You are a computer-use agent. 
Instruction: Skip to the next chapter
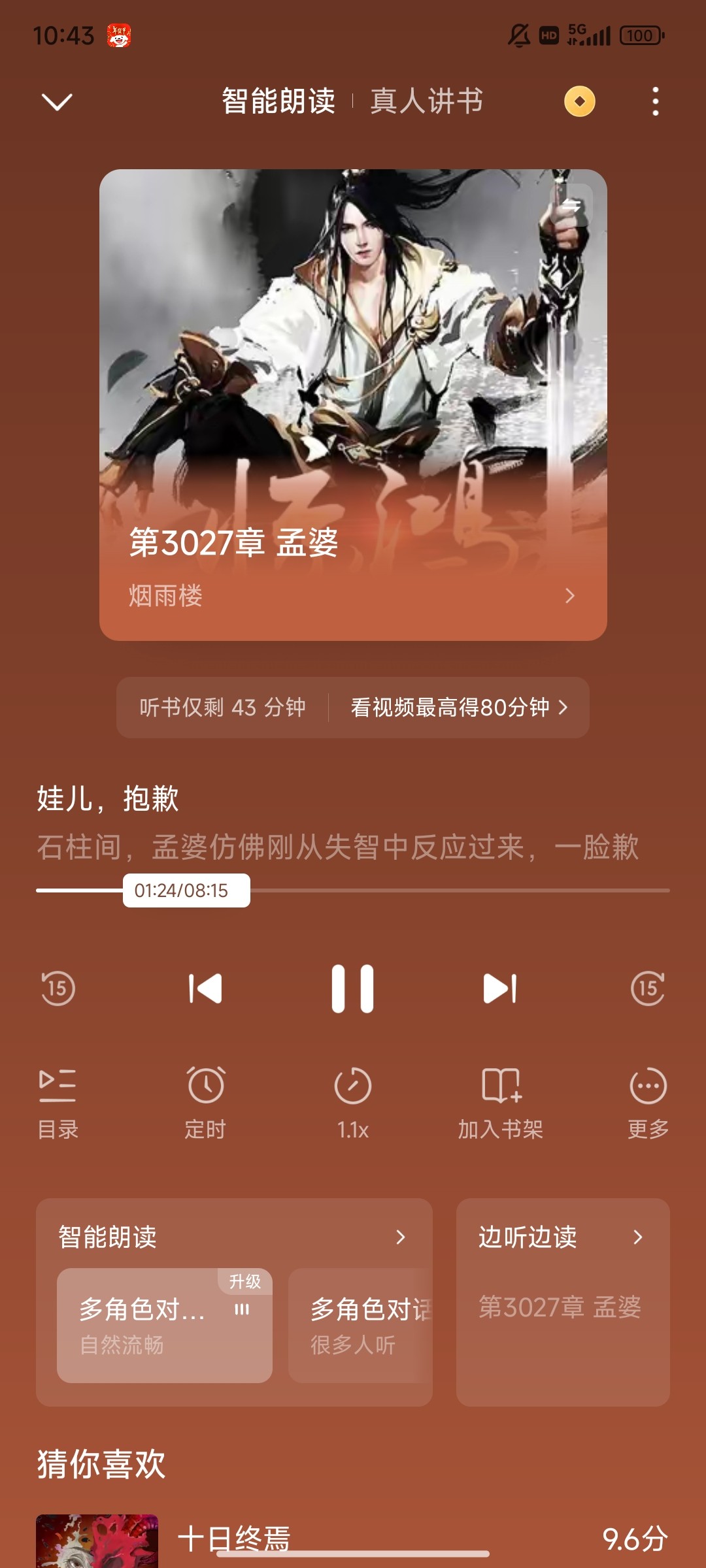(x=500, y=988)
